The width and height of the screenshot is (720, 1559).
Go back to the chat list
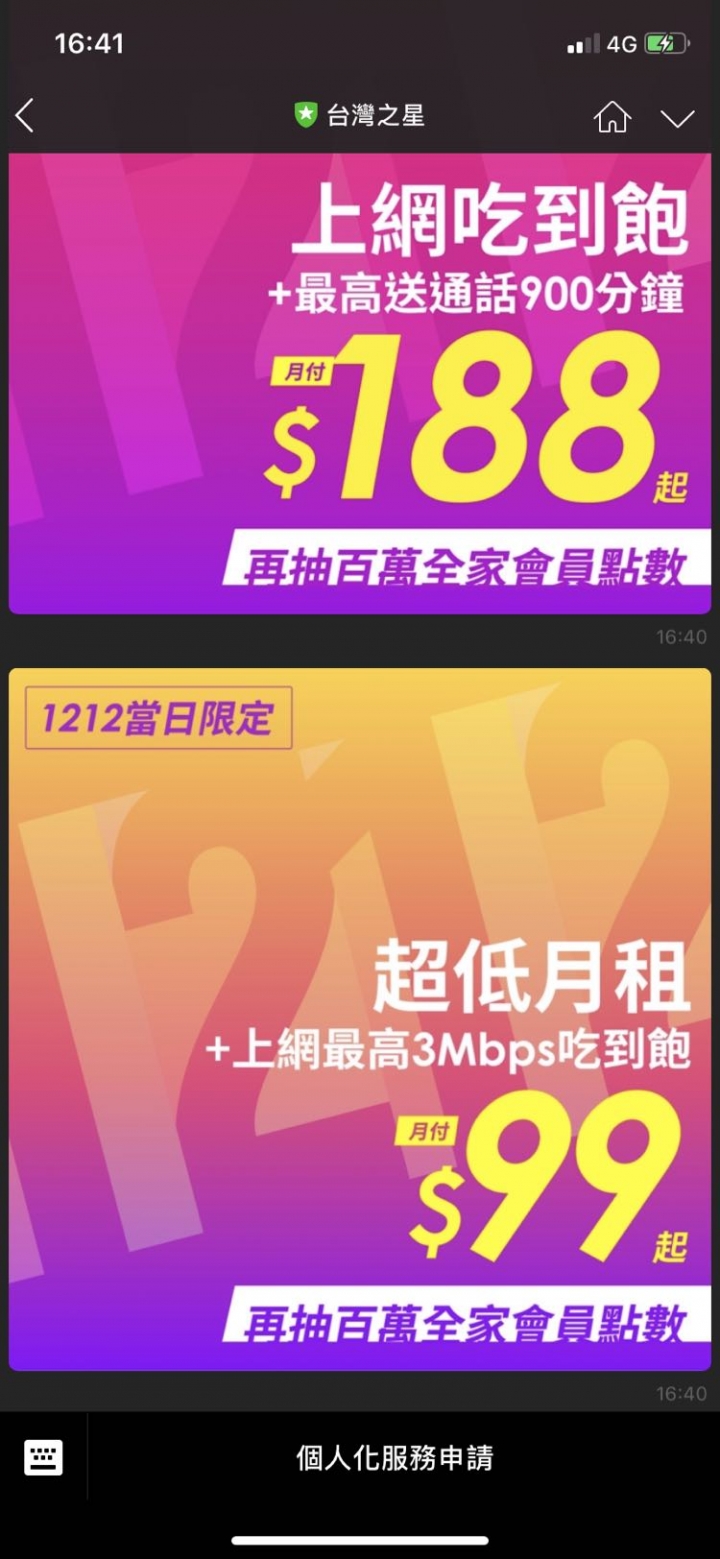pyautogui.click(x=25, y=116)
